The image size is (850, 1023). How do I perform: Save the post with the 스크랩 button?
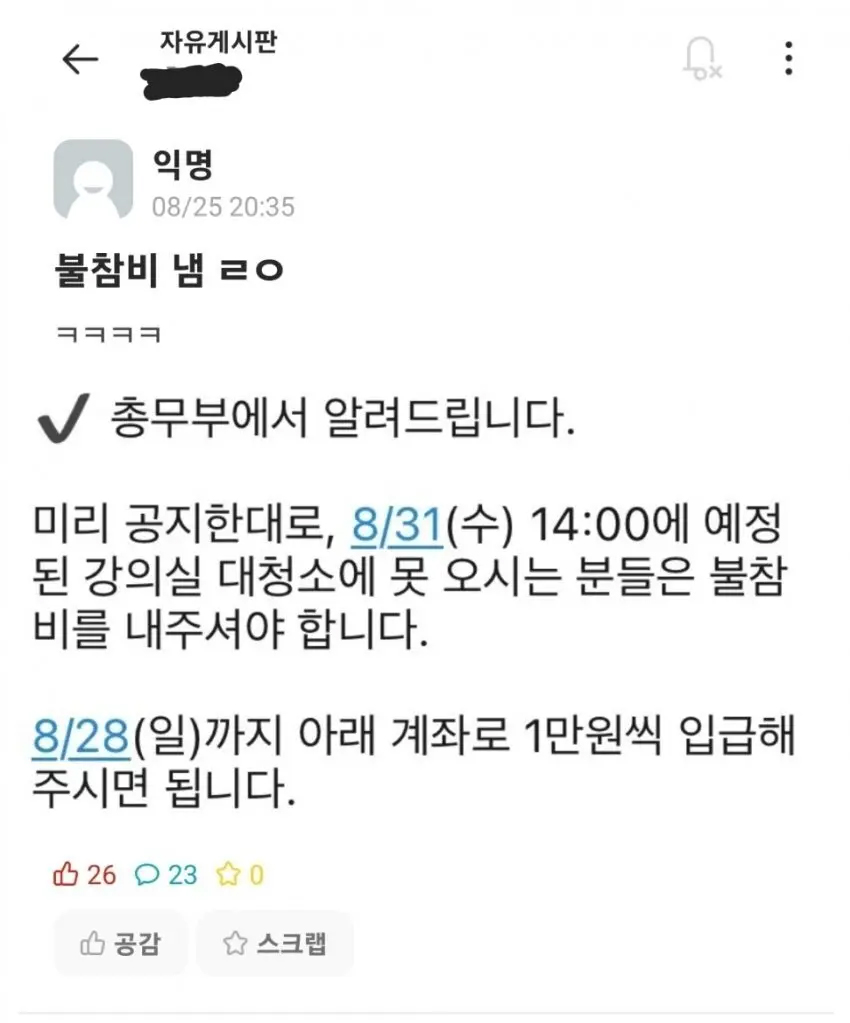pyautogui.click(x=275, y=942)
